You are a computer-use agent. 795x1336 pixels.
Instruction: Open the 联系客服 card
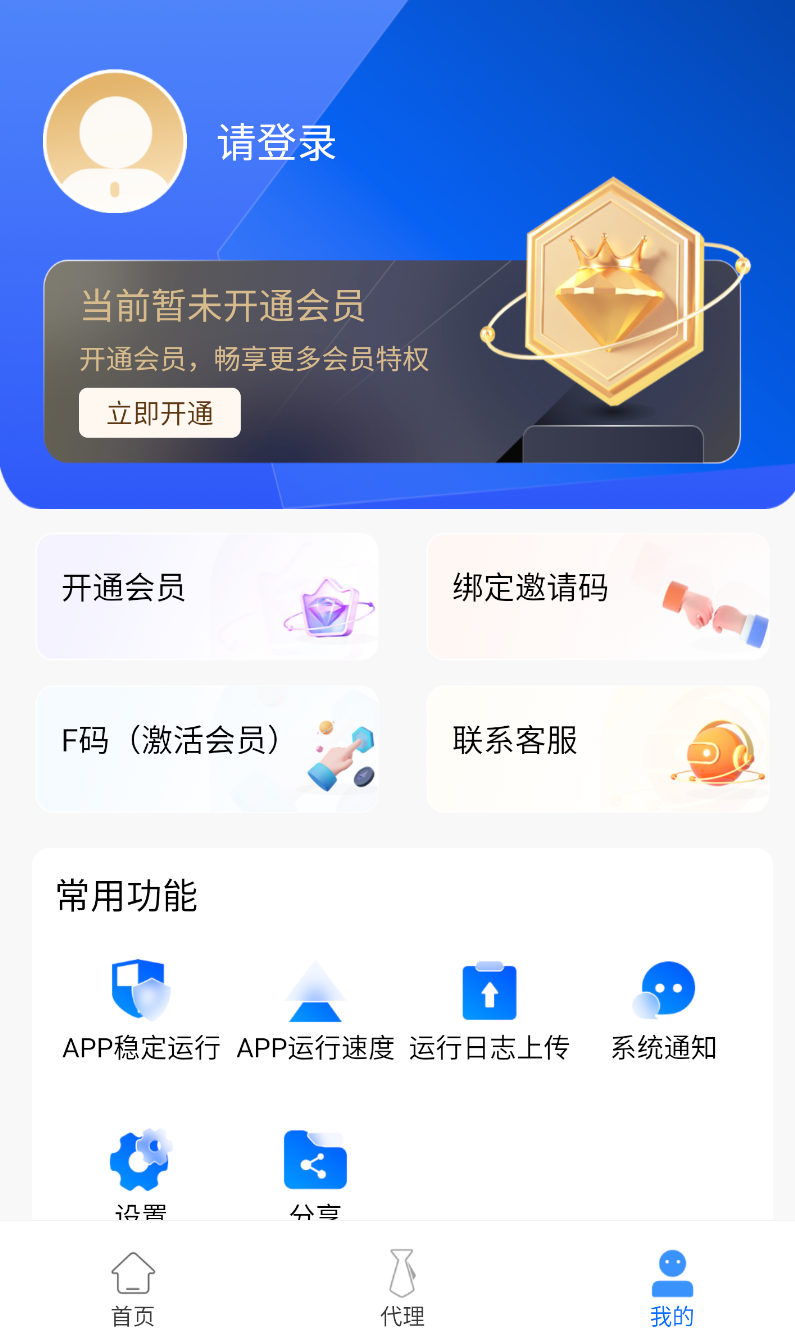(597, 748)
